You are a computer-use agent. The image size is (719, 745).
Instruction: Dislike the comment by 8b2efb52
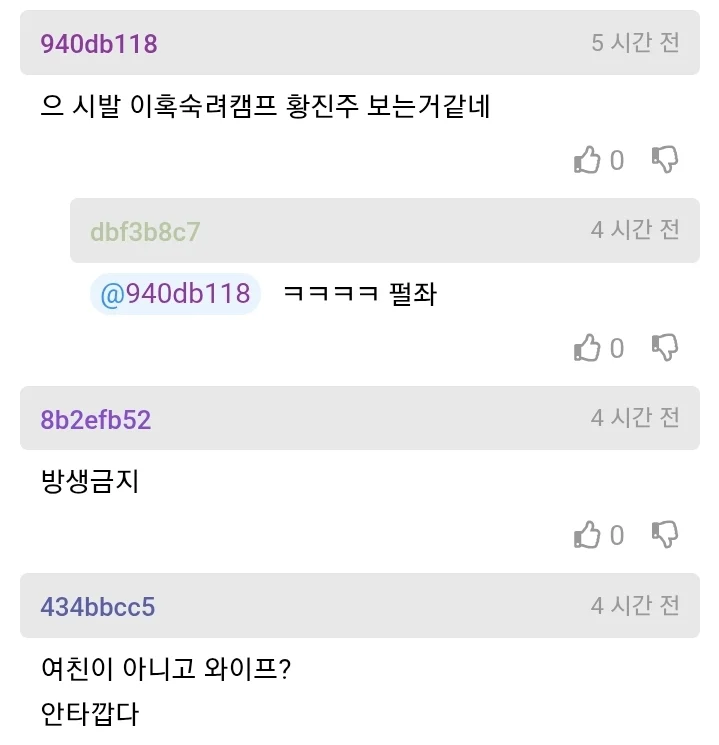(665, 534)
